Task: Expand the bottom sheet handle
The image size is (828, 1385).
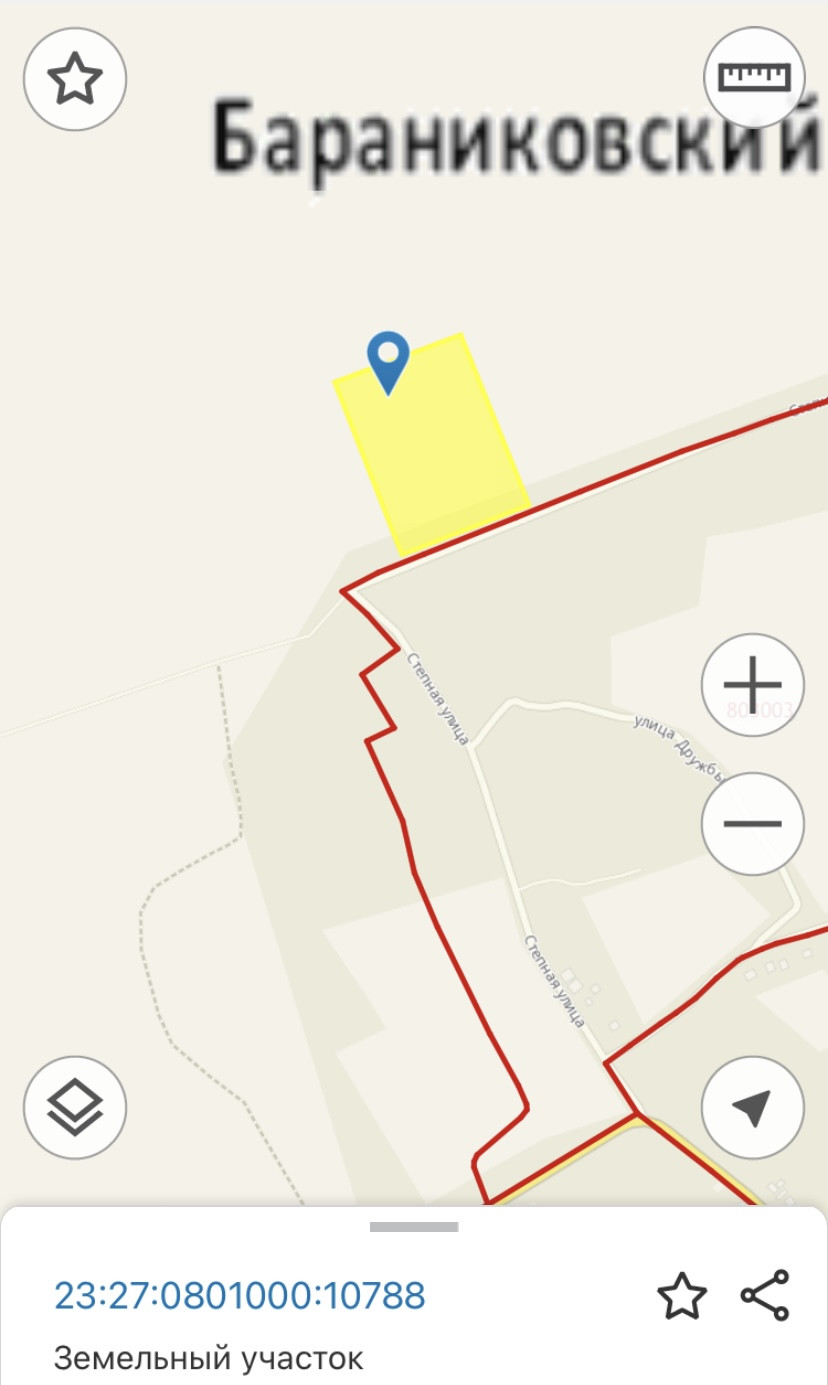Action: click(413, 1226)
